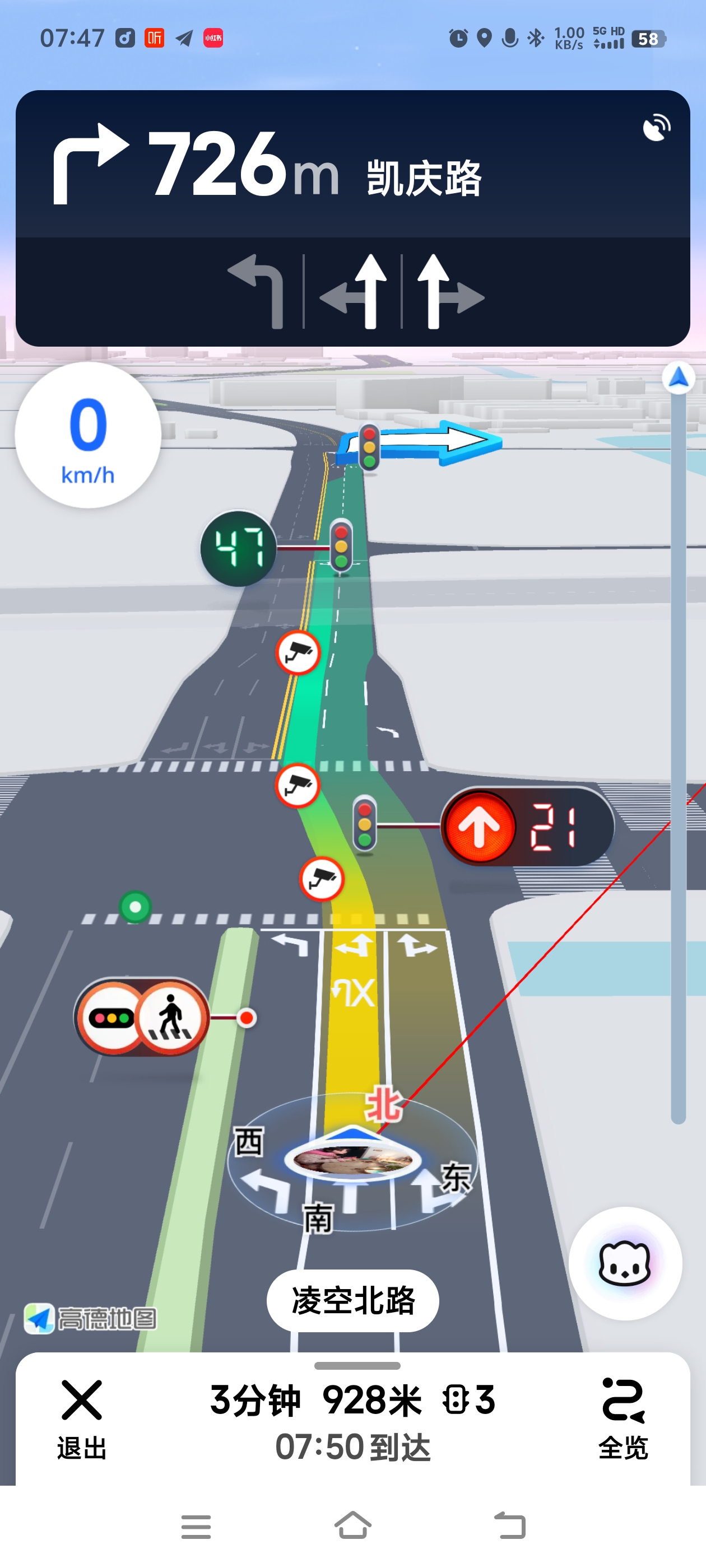Open the cat voice assistant button
Viewport: 706px width, 1568px height.
pos(624,1263)
